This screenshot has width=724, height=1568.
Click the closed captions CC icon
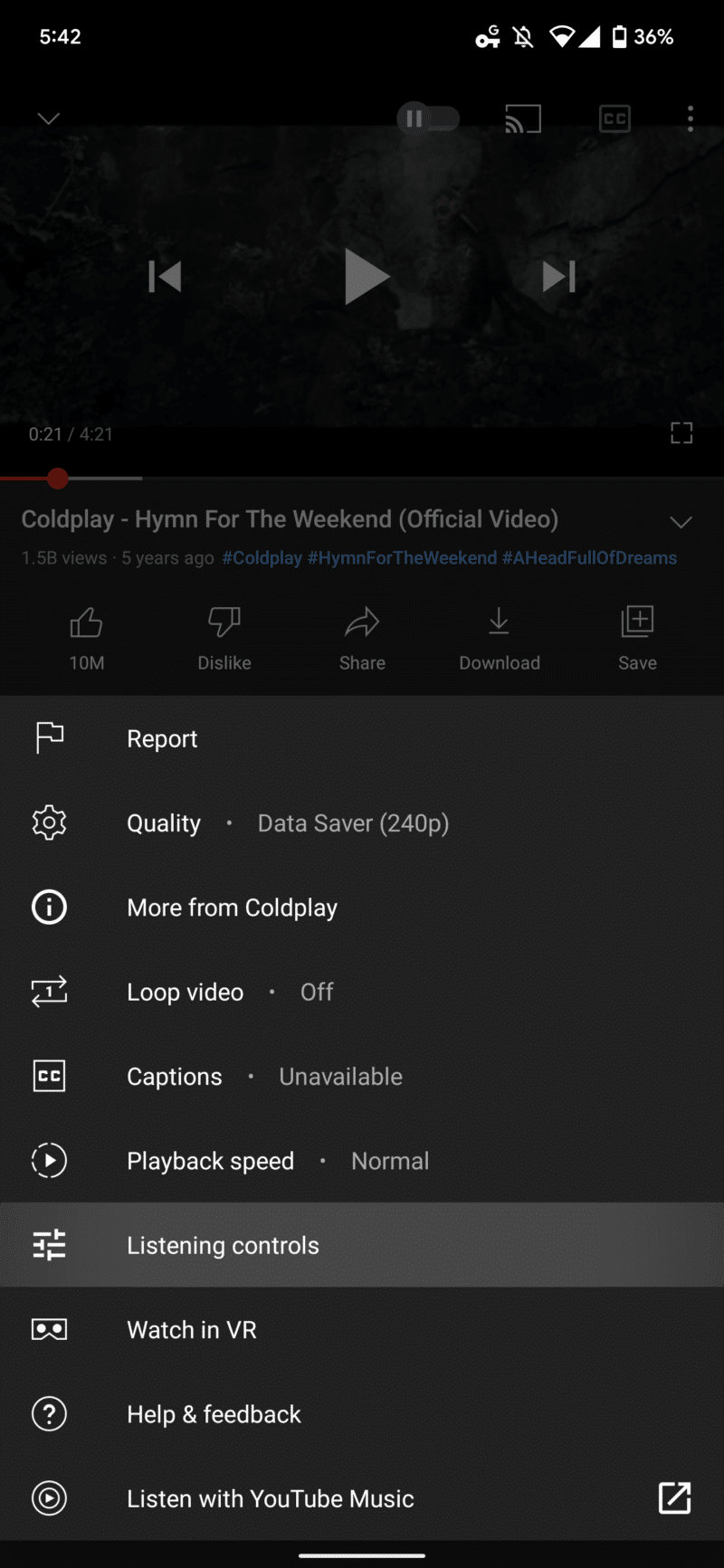614,119
